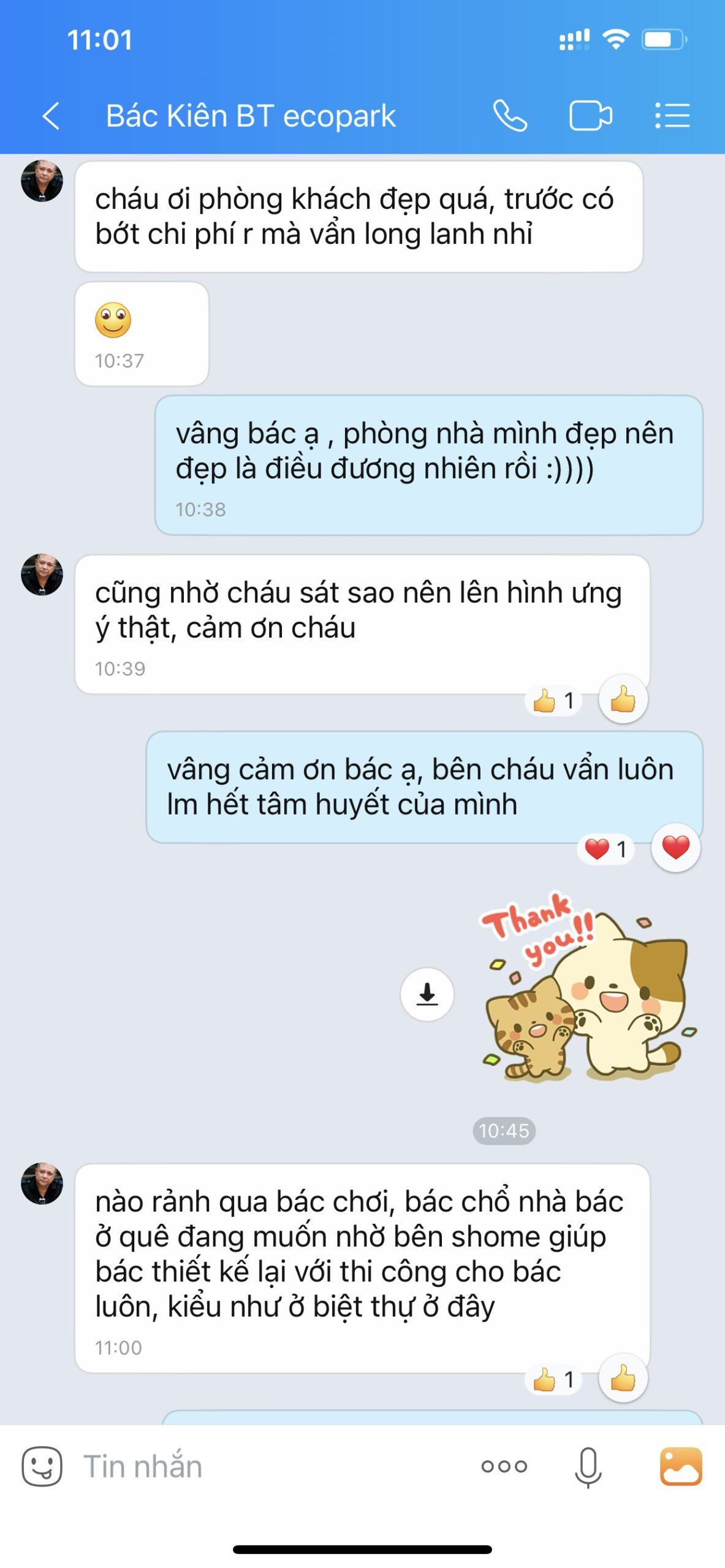The height and width of the screenshot is (1568, 725).
Task: Download the Thank you sticker set
Action: (427, 994)
